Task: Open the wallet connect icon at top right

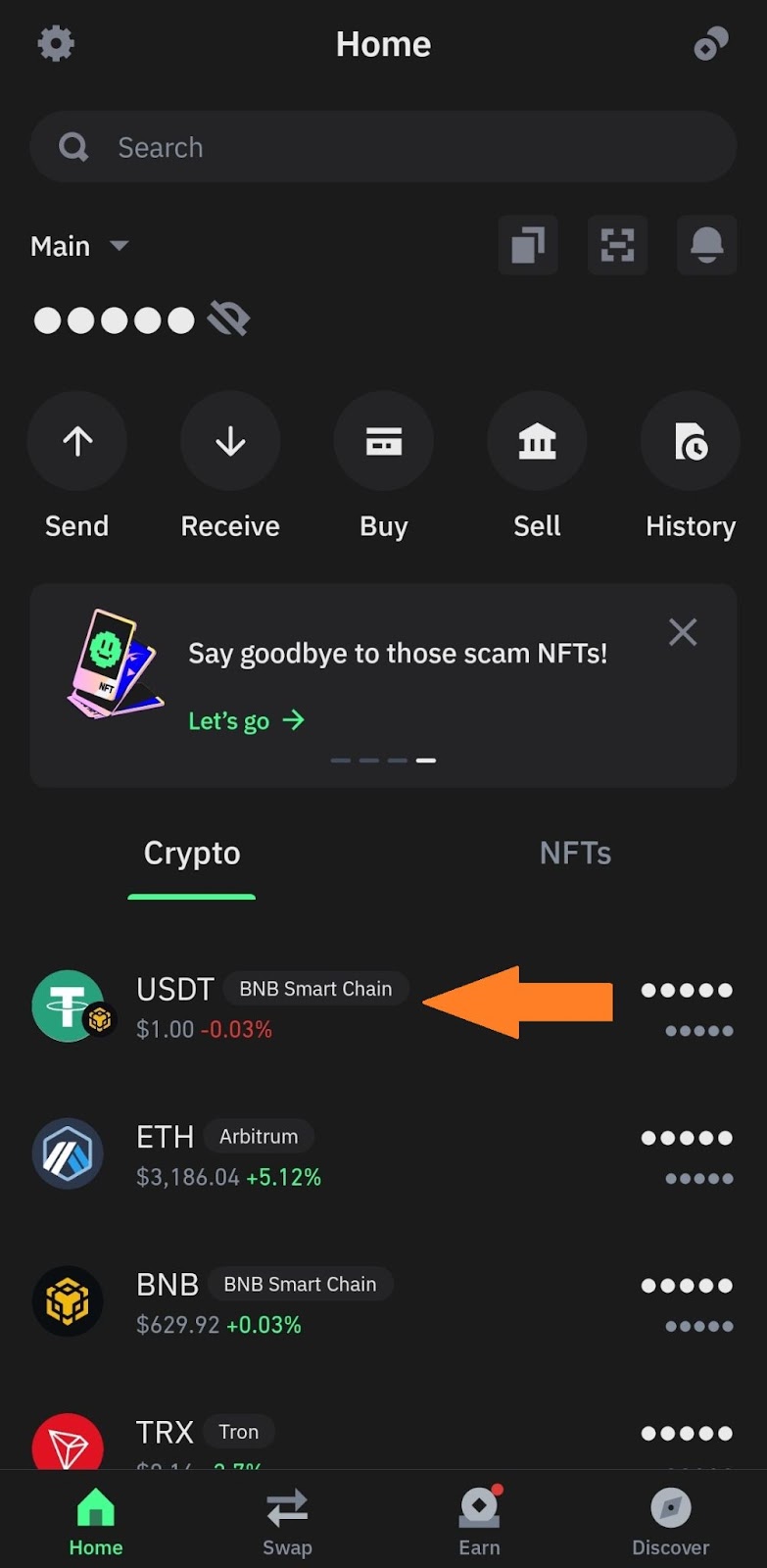Action: click(x=711, y=44)
